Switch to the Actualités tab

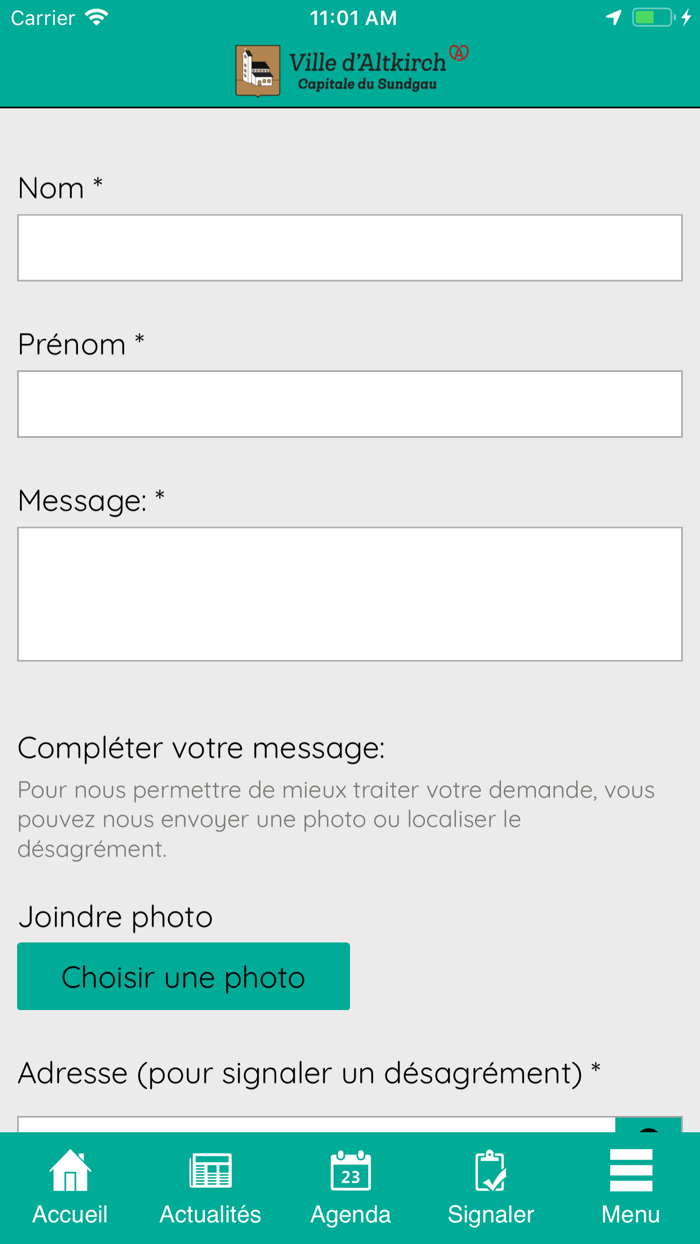[x=210, y=1188]
